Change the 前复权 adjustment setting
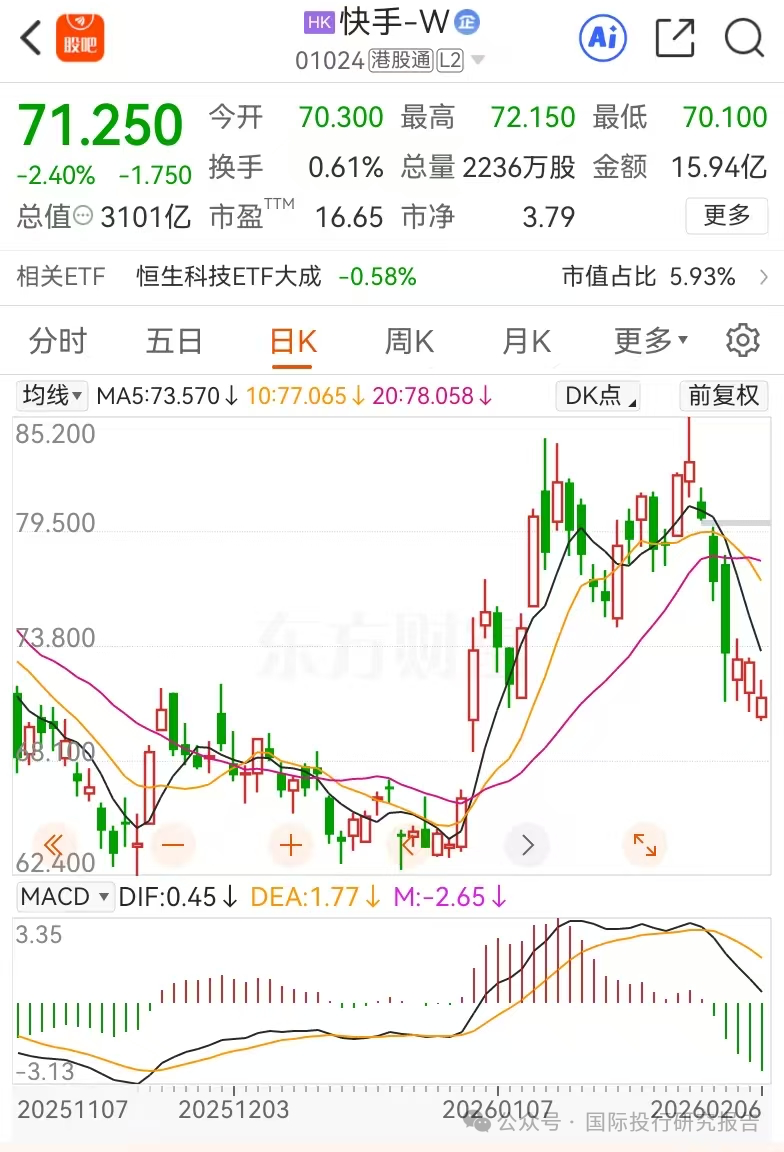Viewport: 784px width, 1152px height. click(x=724, y=396)
